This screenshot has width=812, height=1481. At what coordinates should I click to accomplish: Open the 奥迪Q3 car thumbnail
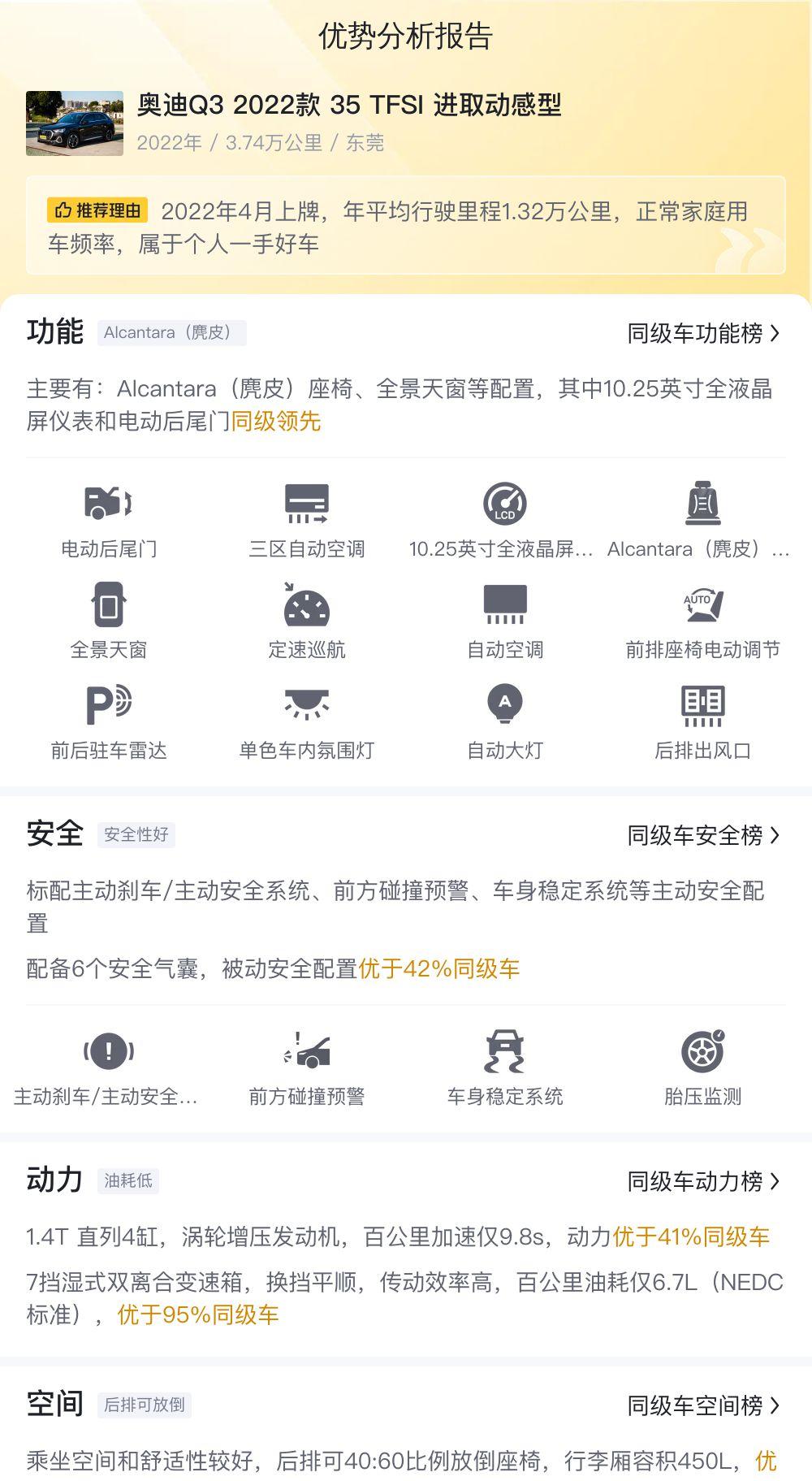[75, 123]
